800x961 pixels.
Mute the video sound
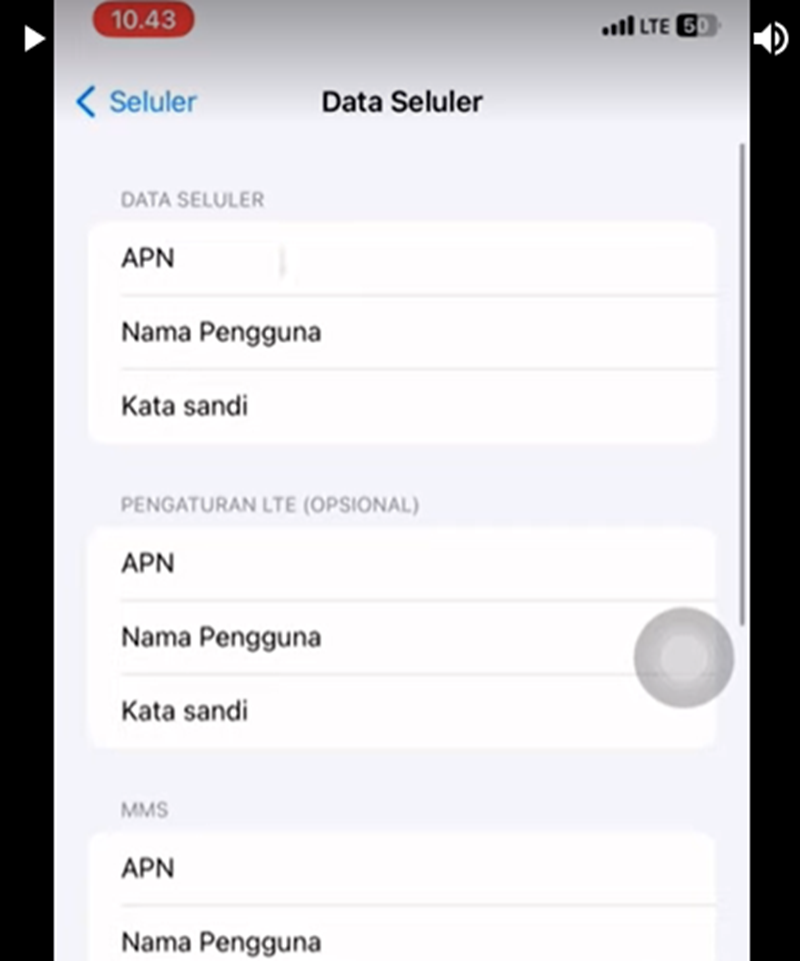(x=769, y=39)
